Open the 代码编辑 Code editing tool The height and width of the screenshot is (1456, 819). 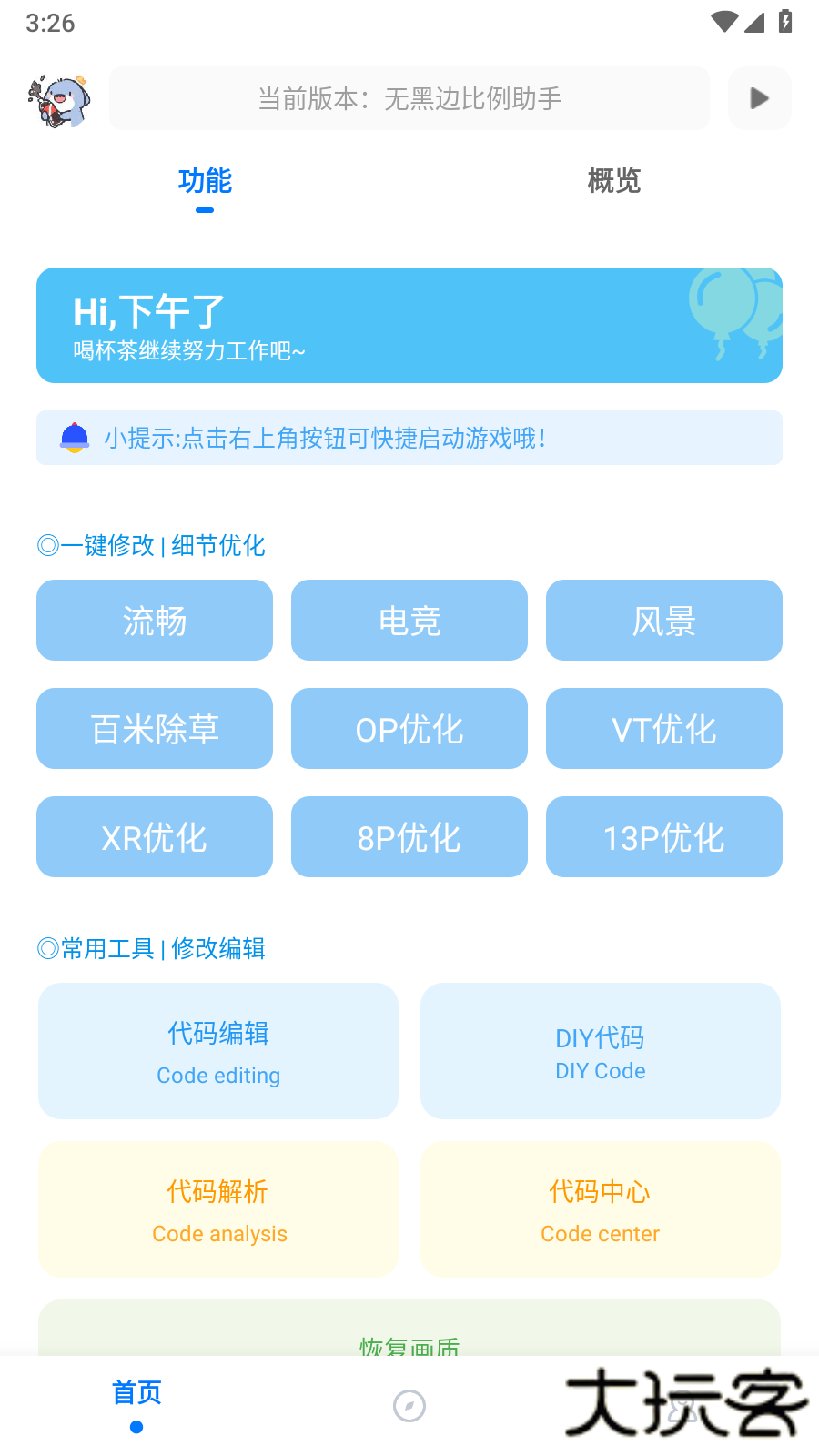pyautogui.click(x=218, y=1050)
